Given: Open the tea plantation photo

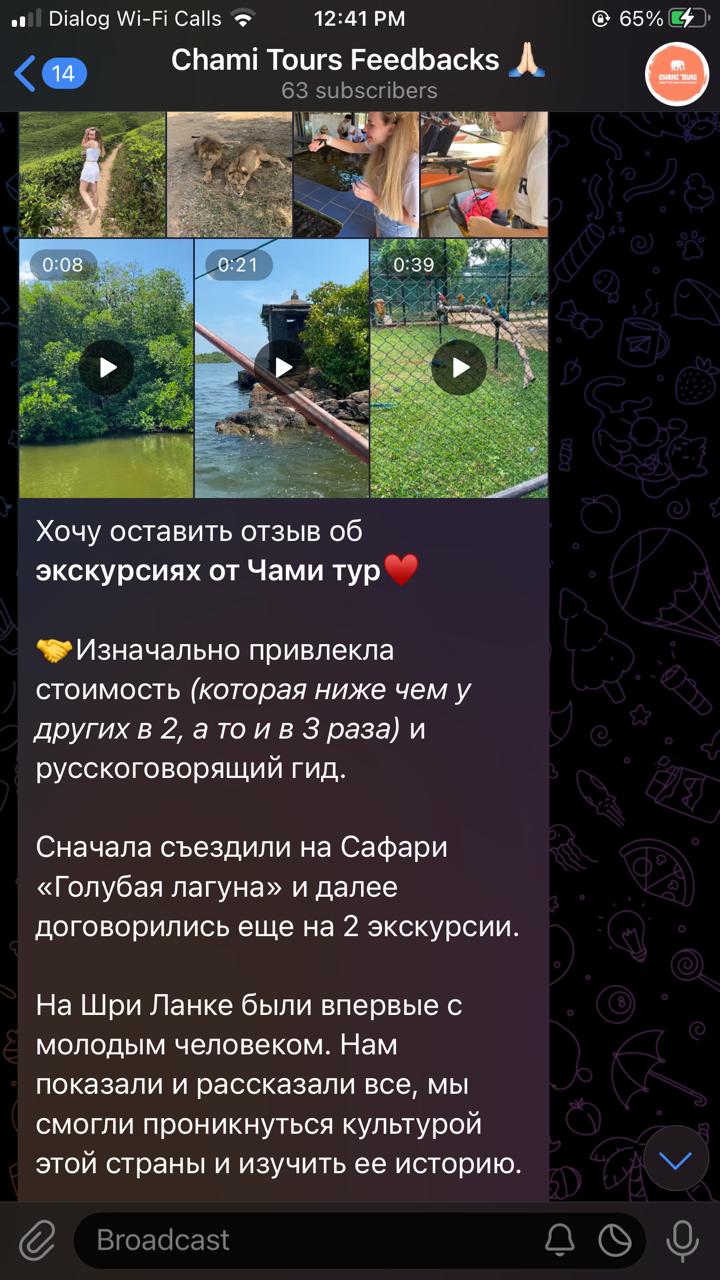Looking at the screenshot, I should click(x=92, y=174).
